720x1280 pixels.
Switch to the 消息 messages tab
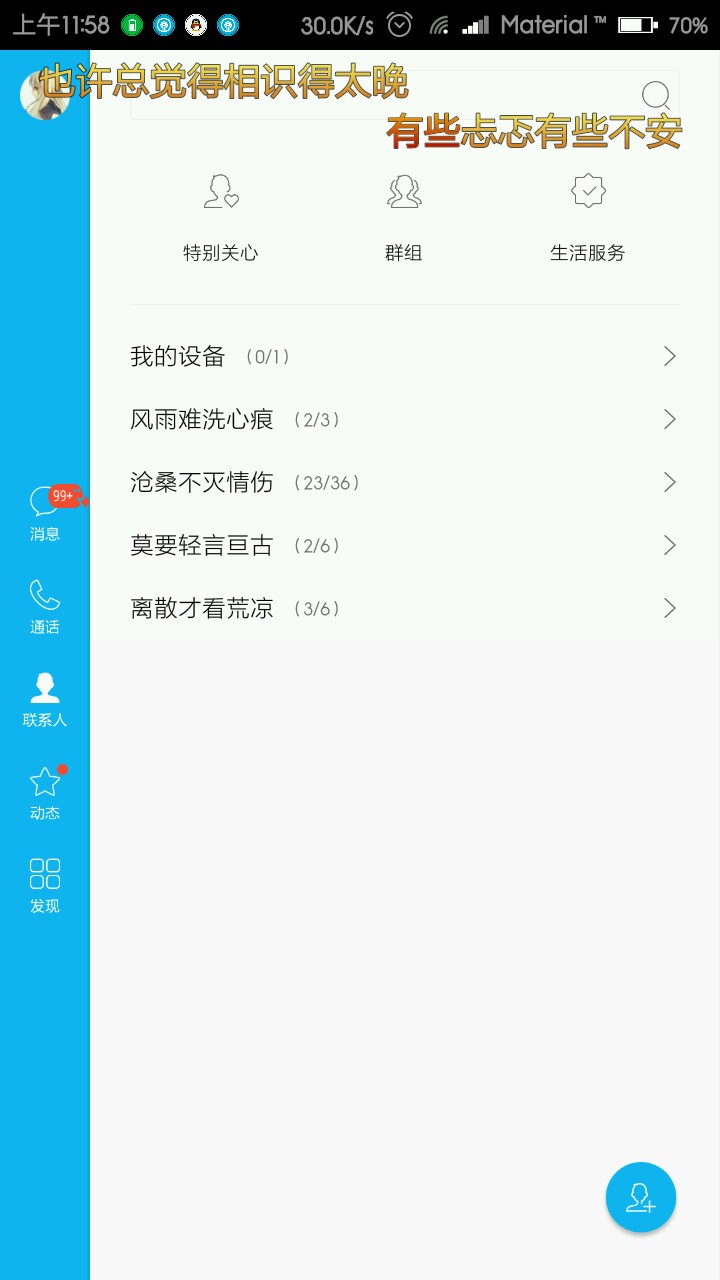coord(45,513)
